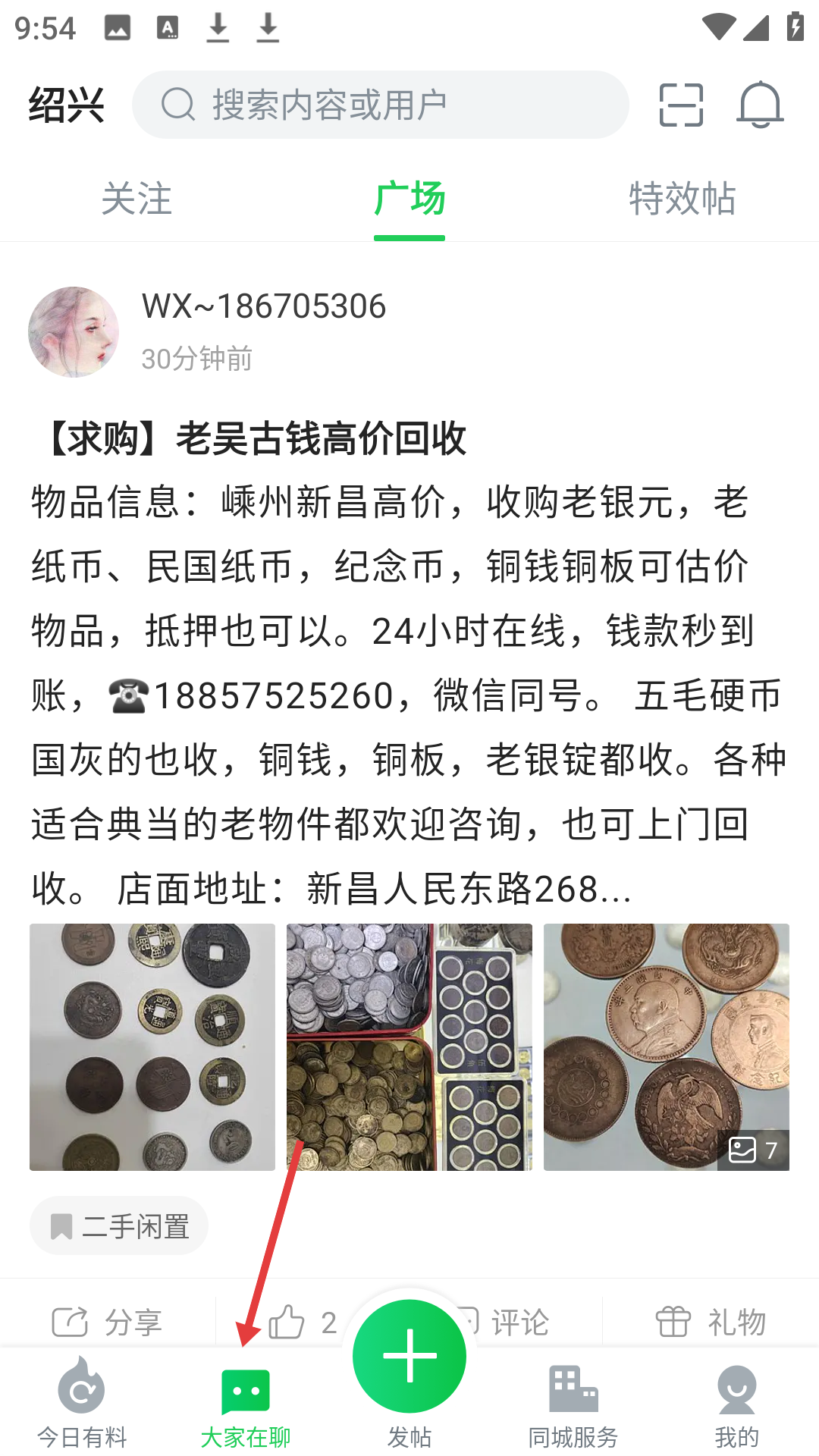
Task: Send a gift via 礼物
Action: point(711,1323)
